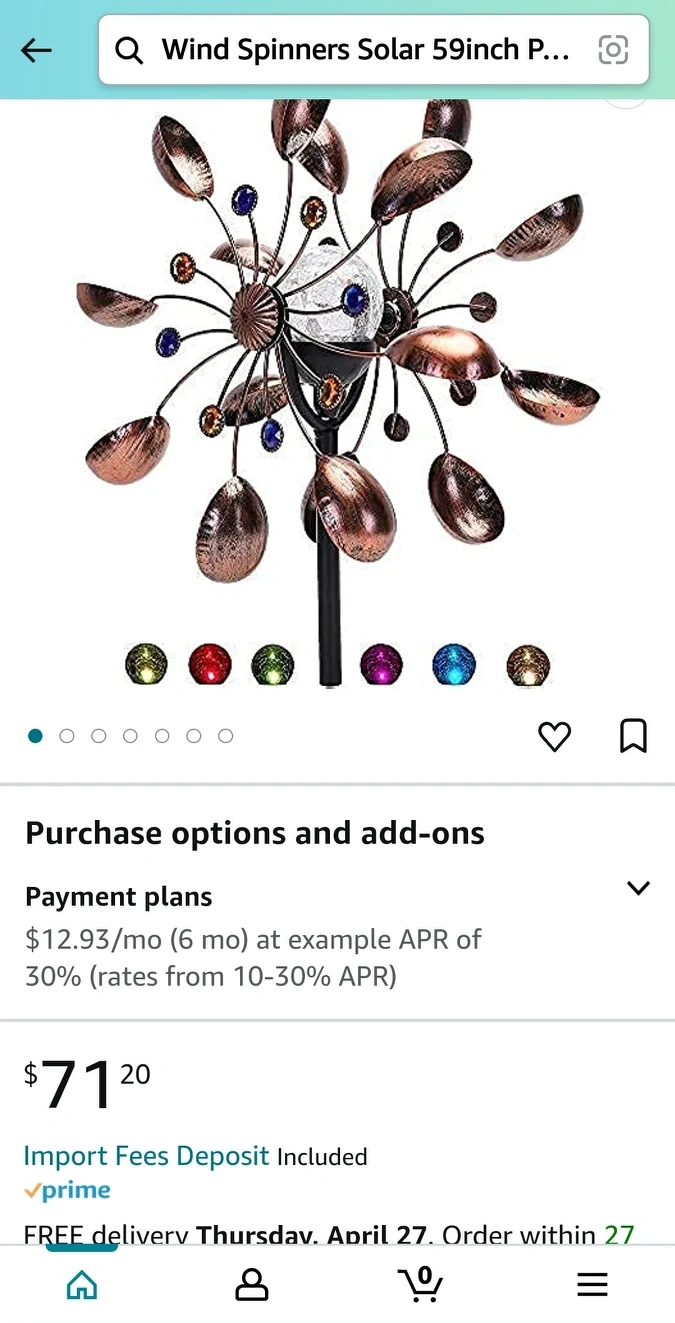Image resolution: width=675 pixels, height=1323 pixels.
Task: Open the account profile tab
Action: pos(252,1284)
